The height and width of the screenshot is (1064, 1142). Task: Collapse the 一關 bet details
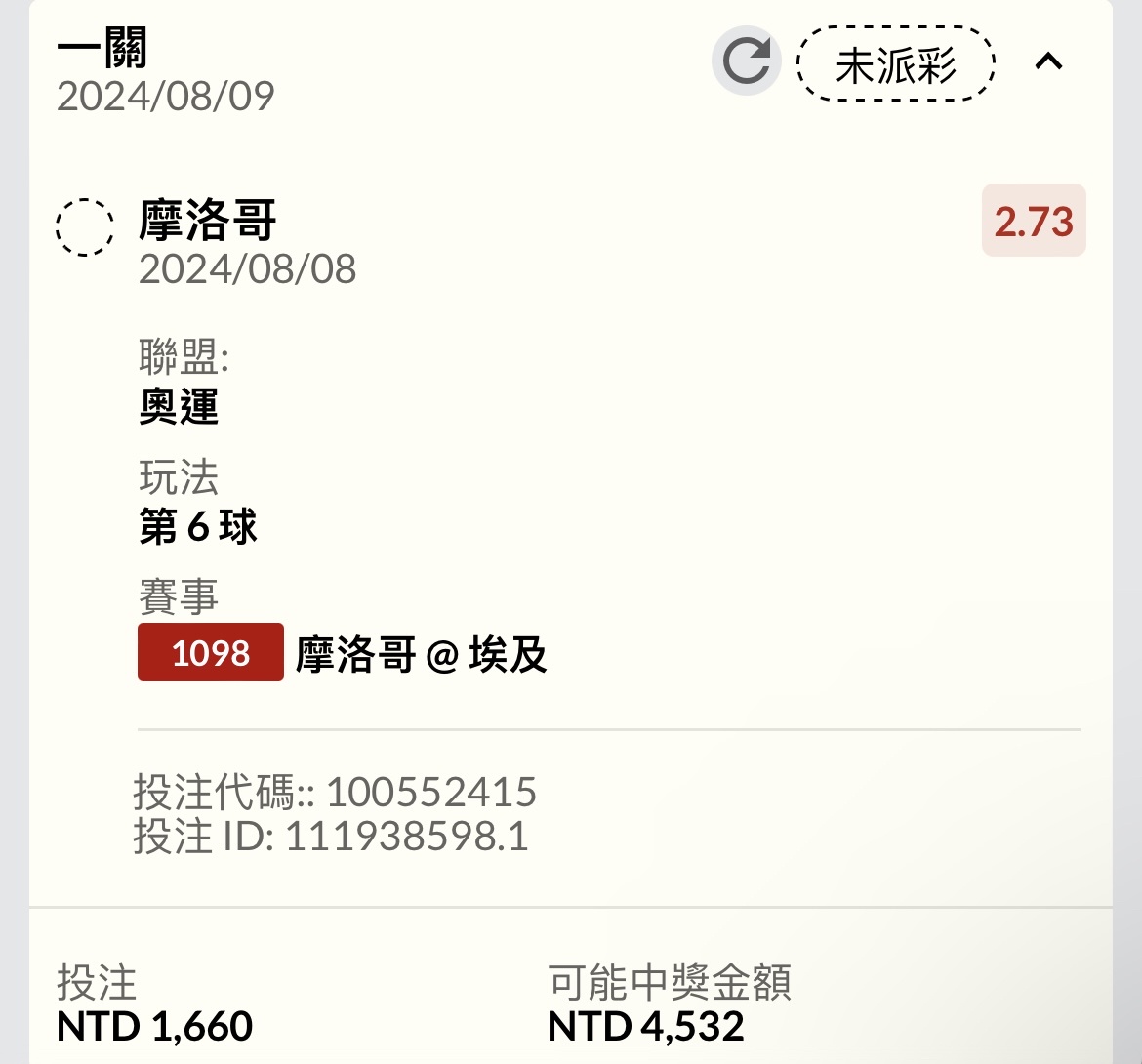1048,62
